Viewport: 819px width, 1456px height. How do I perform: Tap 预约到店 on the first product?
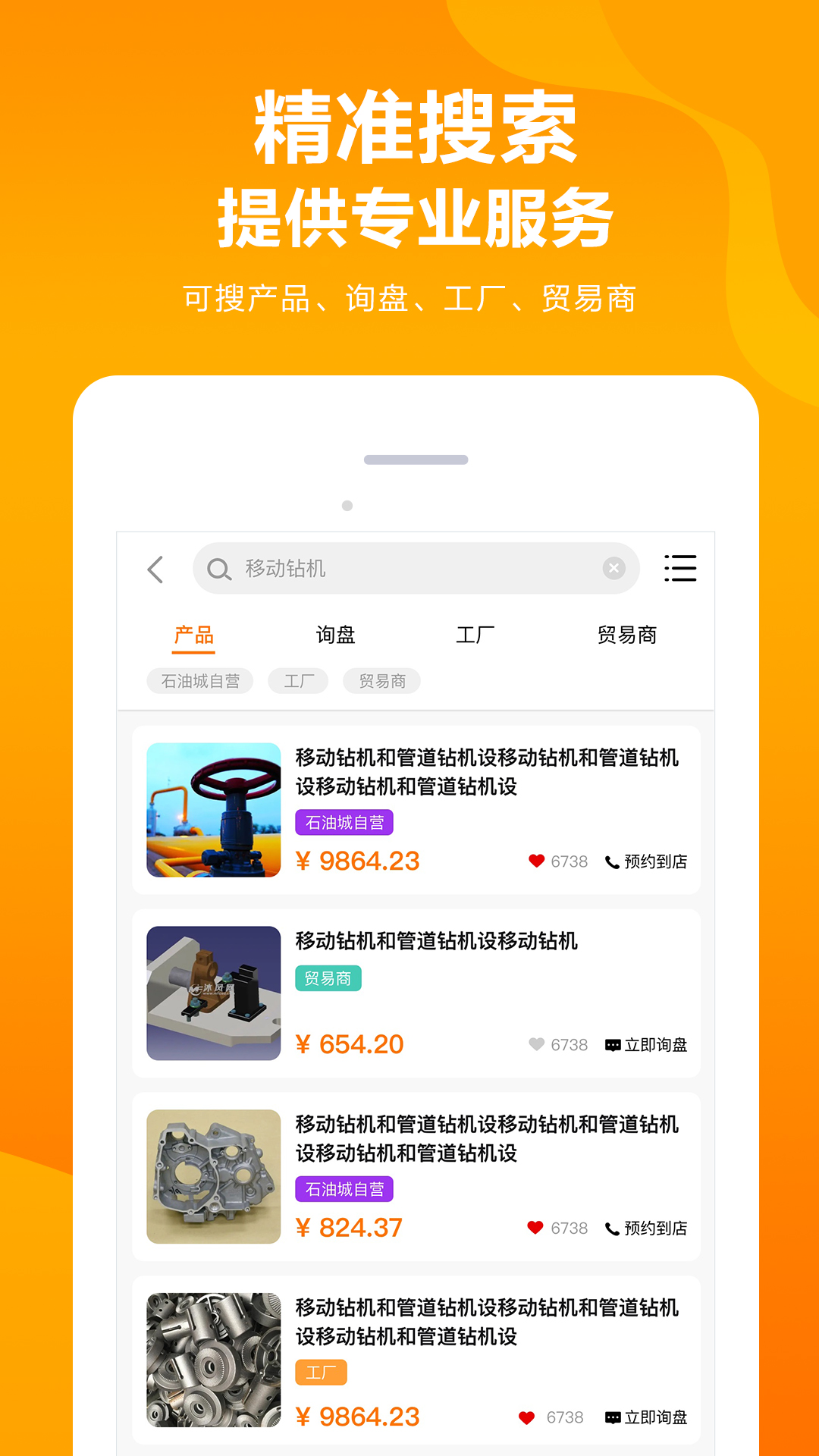[x=655, y=861]
